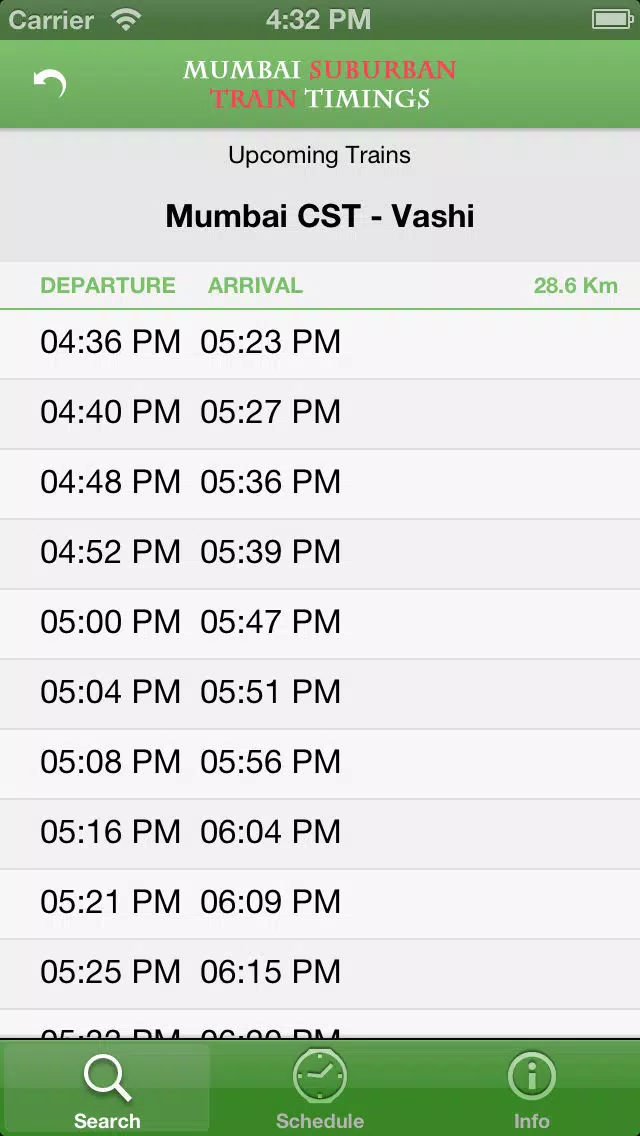Select the train departing at 04:40 PM
Viewport: 640px width, 1136px height.
click(320, 414)
